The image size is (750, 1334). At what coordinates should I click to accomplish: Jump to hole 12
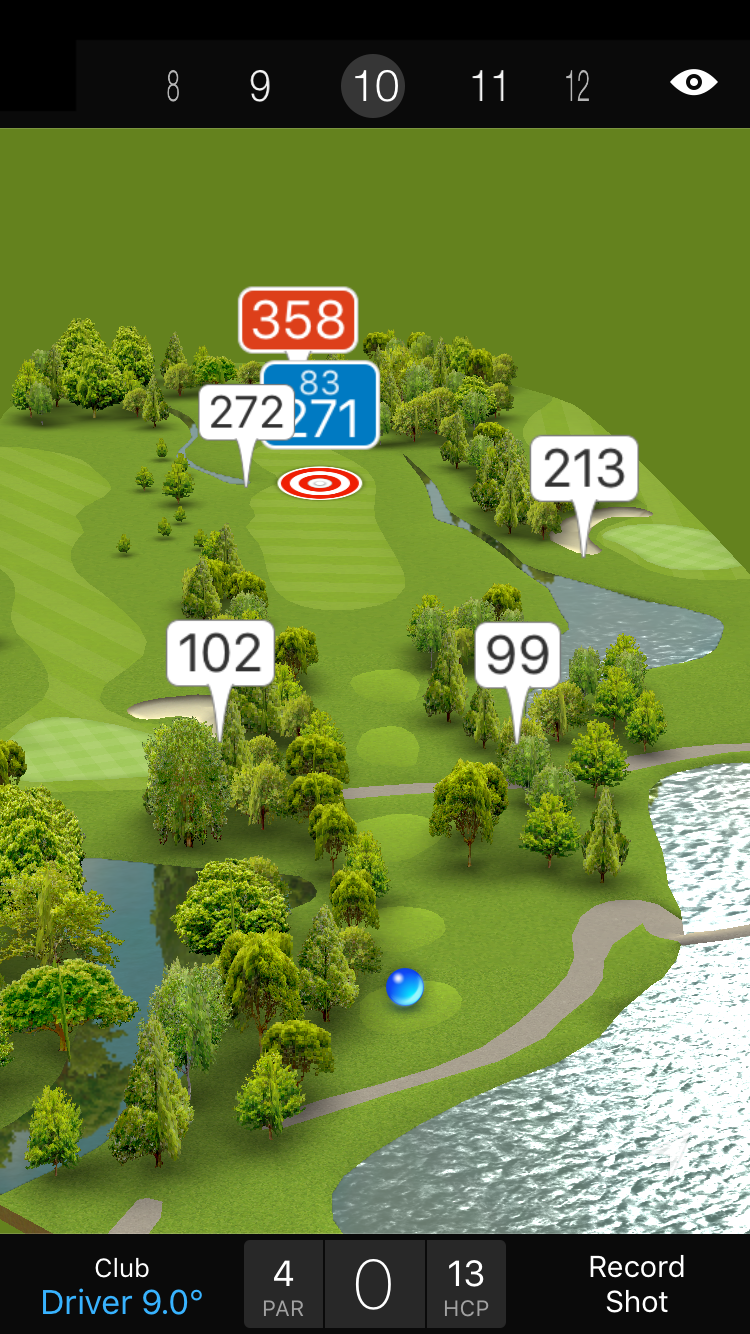pos(577,87)
